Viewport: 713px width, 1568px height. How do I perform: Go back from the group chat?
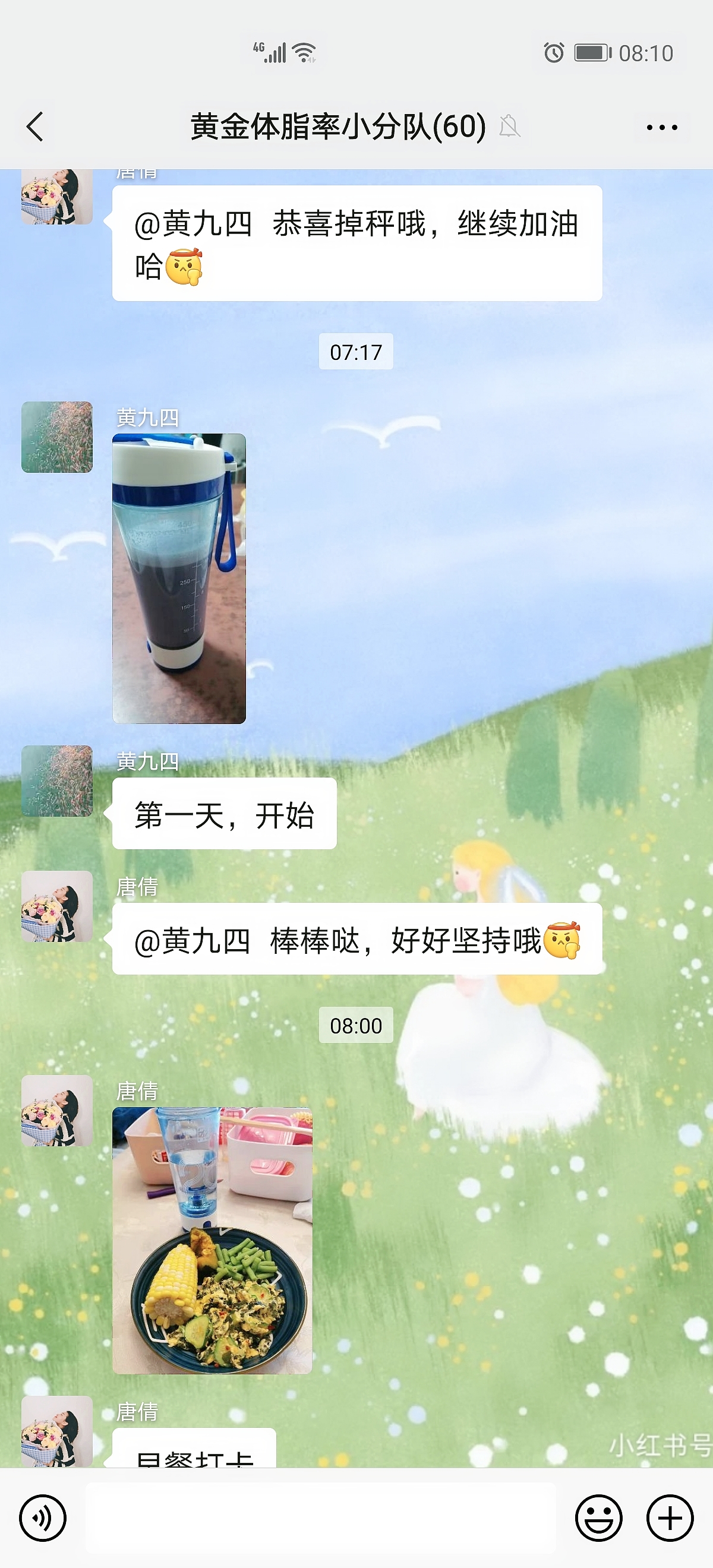35,127
